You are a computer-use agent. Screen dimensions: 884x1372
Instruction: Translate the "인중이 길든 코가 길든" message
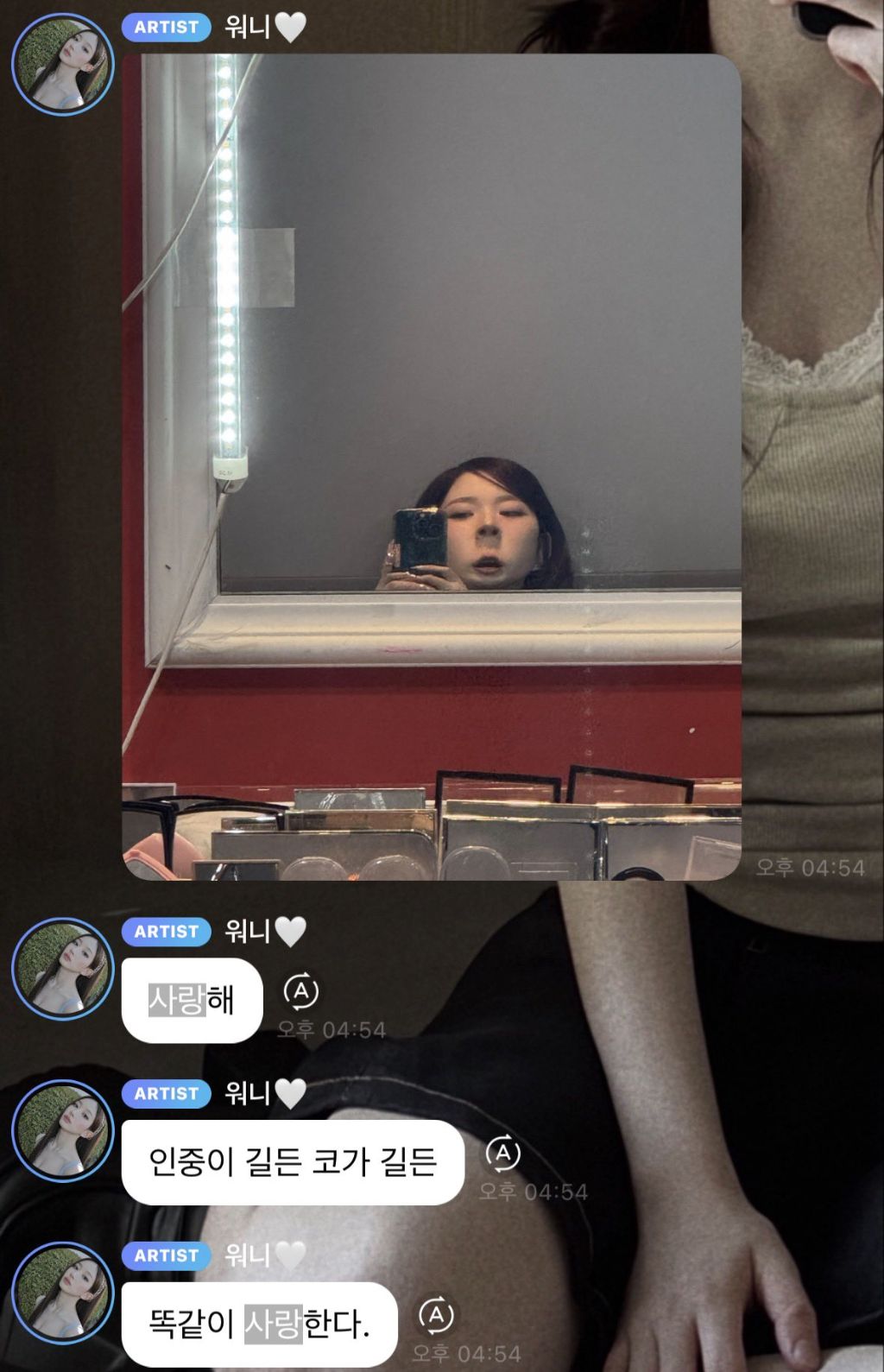point(502,1153)
